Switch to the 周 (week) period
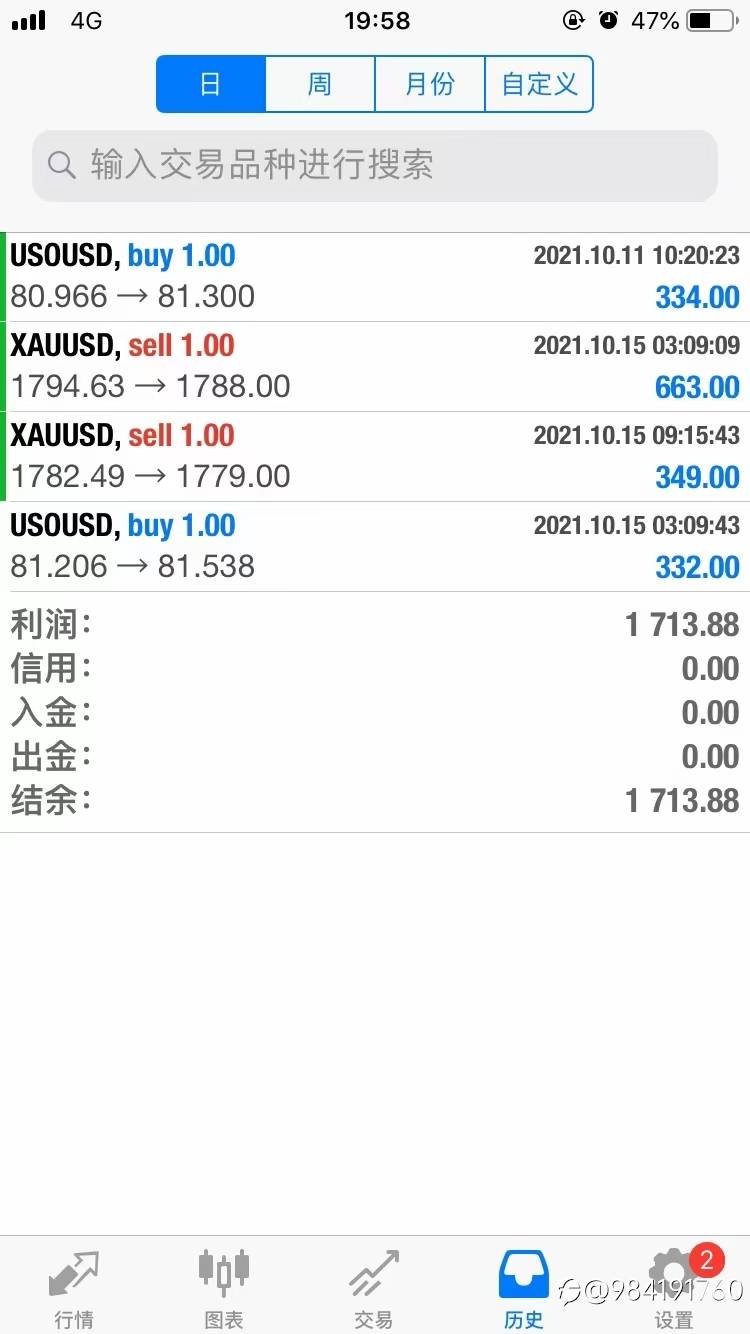 point(320,84)
